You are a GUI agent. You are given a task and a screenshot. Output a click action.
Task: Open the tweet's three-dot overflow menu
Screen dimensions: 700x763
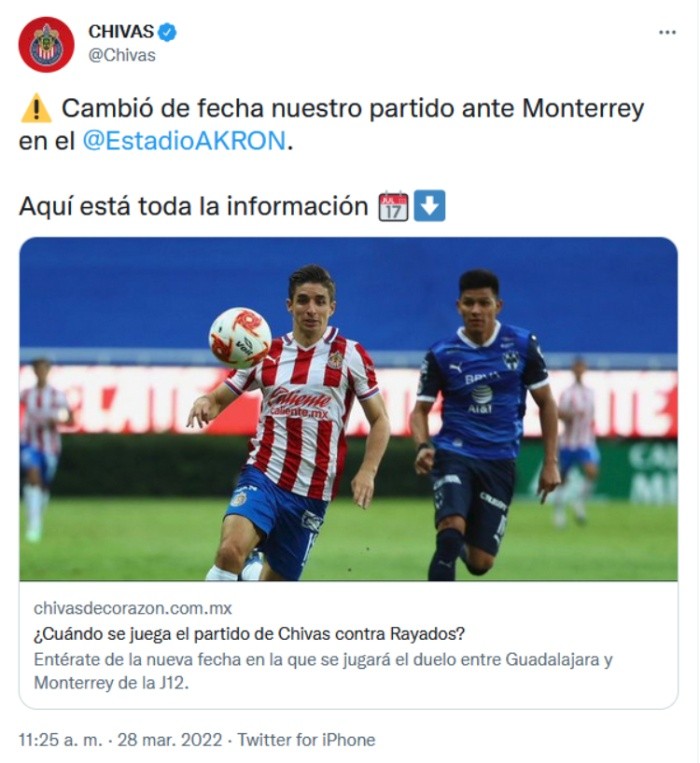[666, 33]
